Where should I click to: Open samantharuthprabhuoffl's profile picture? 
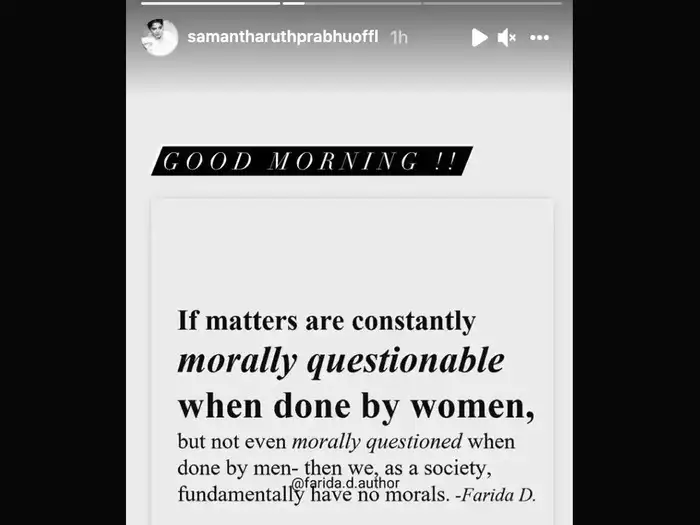coord(160,37)
